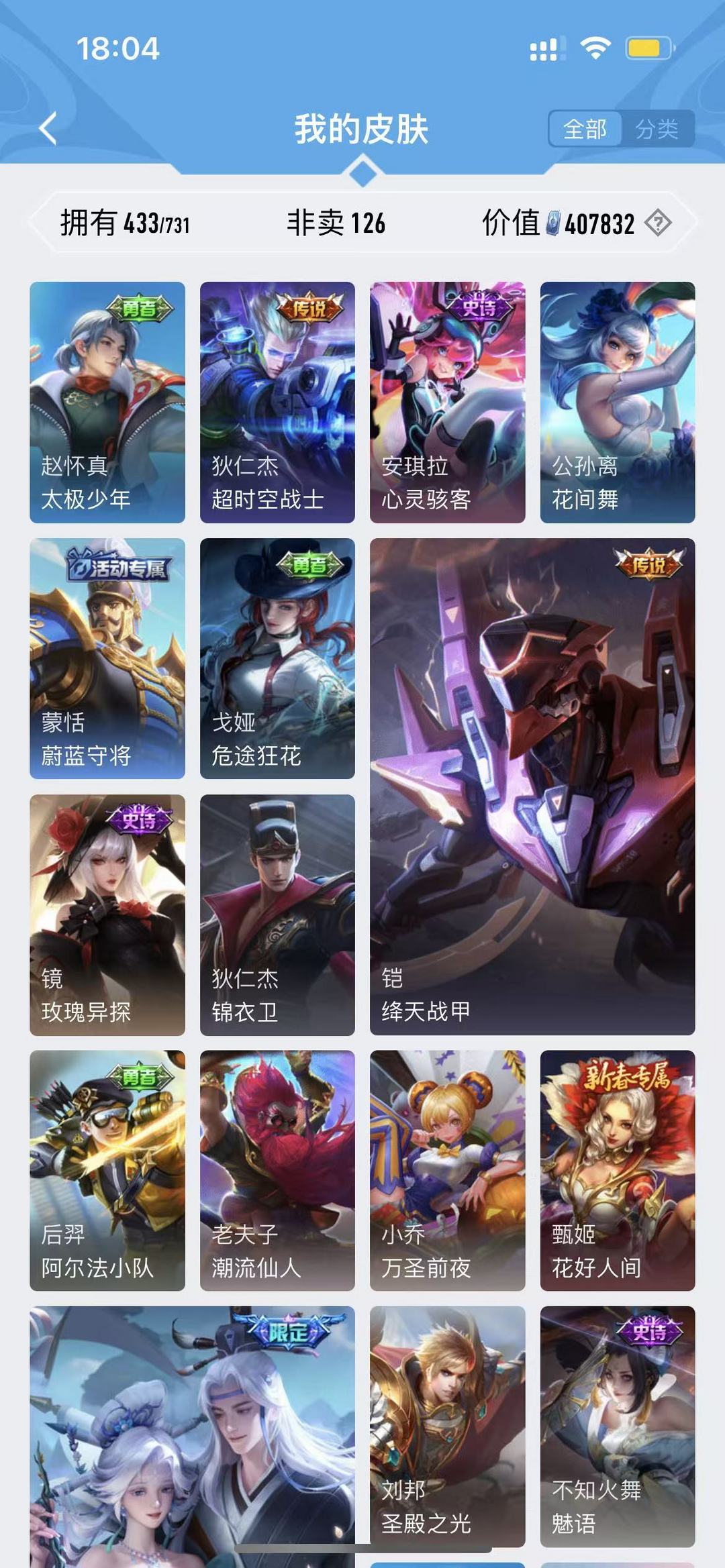Open the 刘邦 圣殿之光 skin card

[448, 1426]
